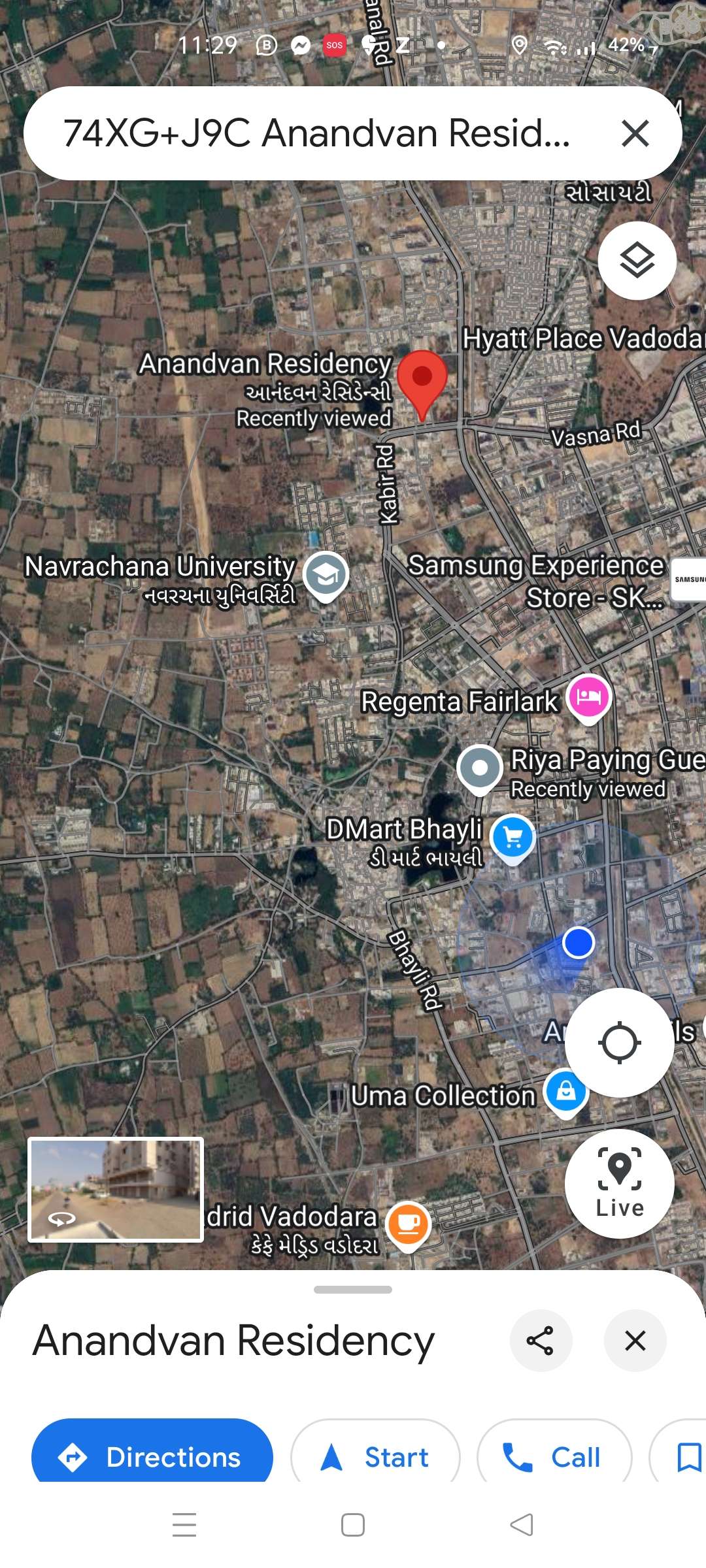
Task: Go back using the system back button
Action: [521, 1525]
